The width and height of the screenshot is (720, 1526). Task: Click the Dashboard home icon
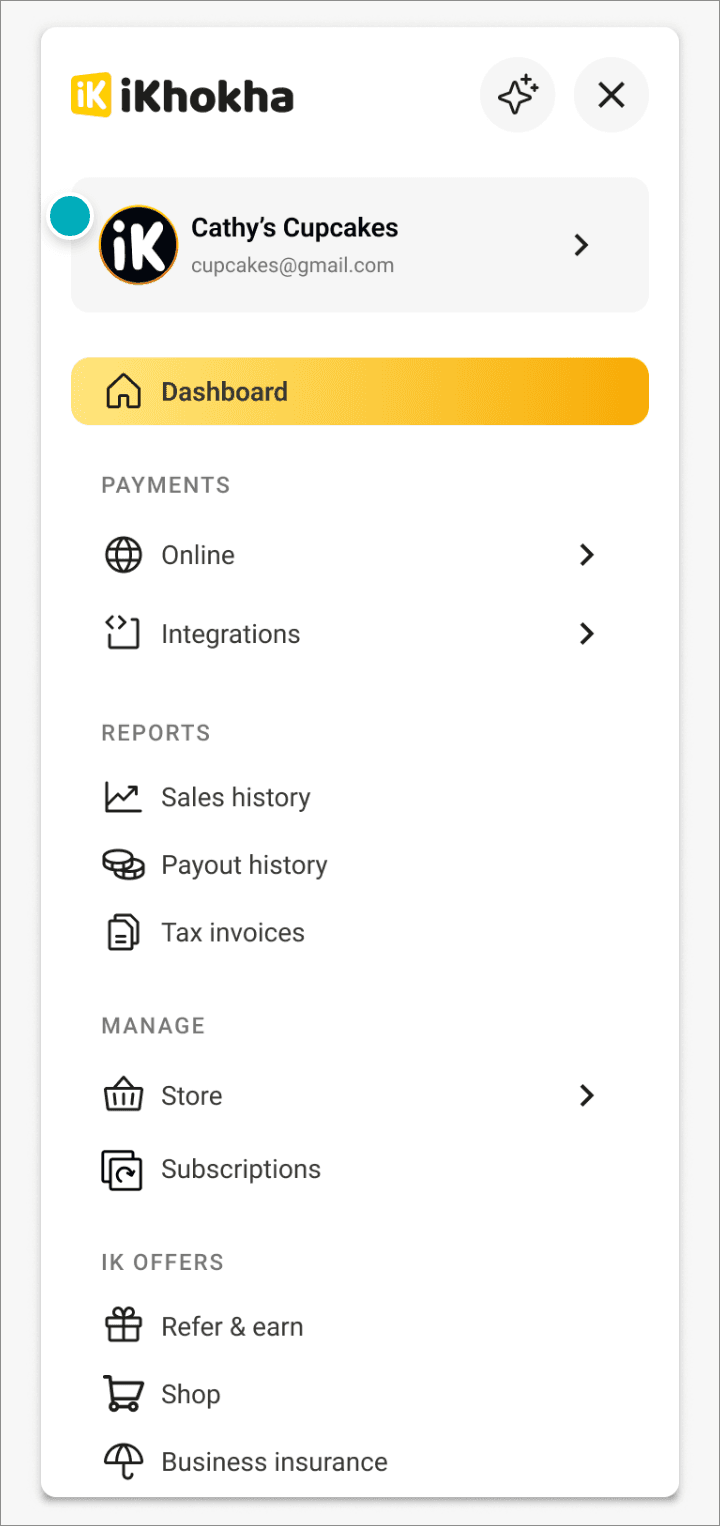(x=122, y=391)
